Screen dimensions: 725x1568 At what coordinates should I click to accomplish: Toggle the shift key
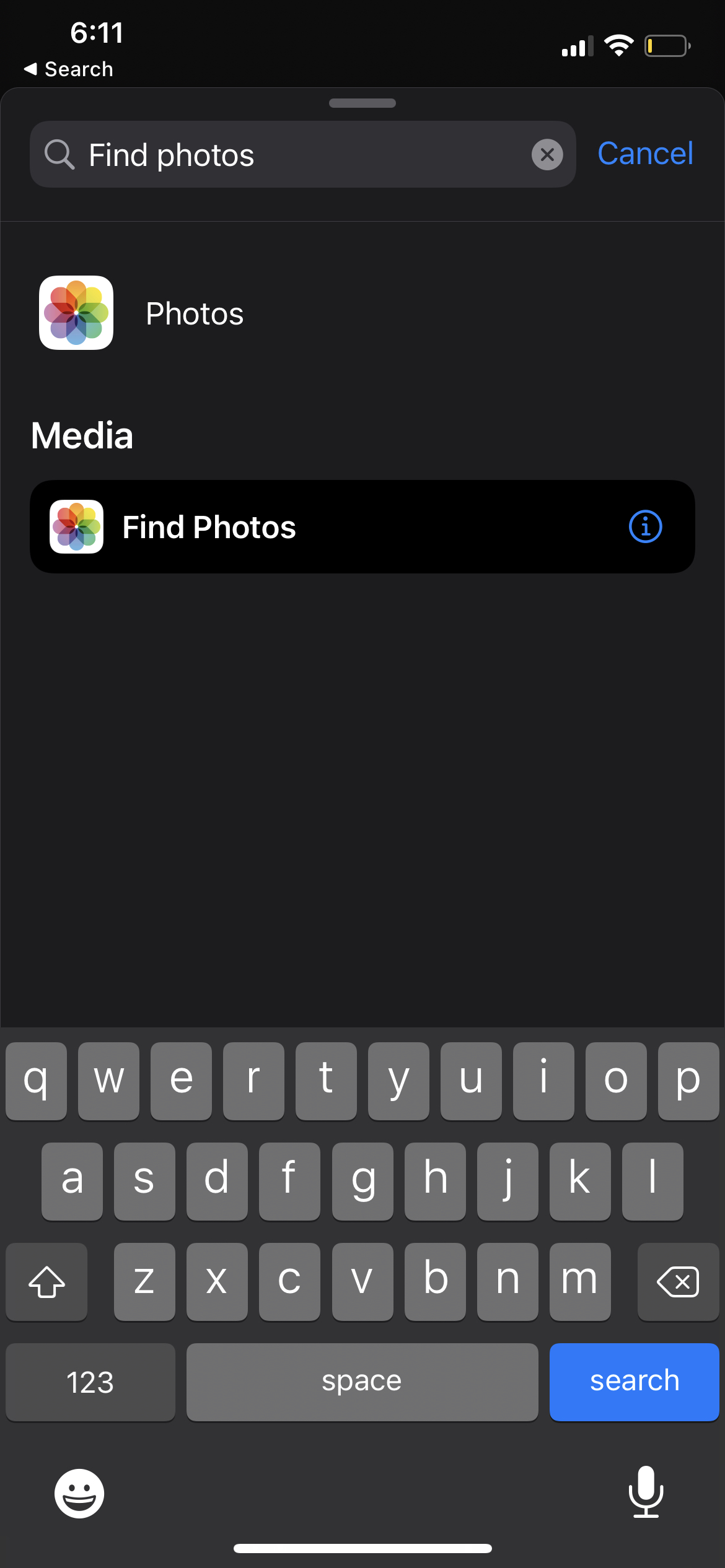[x=47, y=1281]
